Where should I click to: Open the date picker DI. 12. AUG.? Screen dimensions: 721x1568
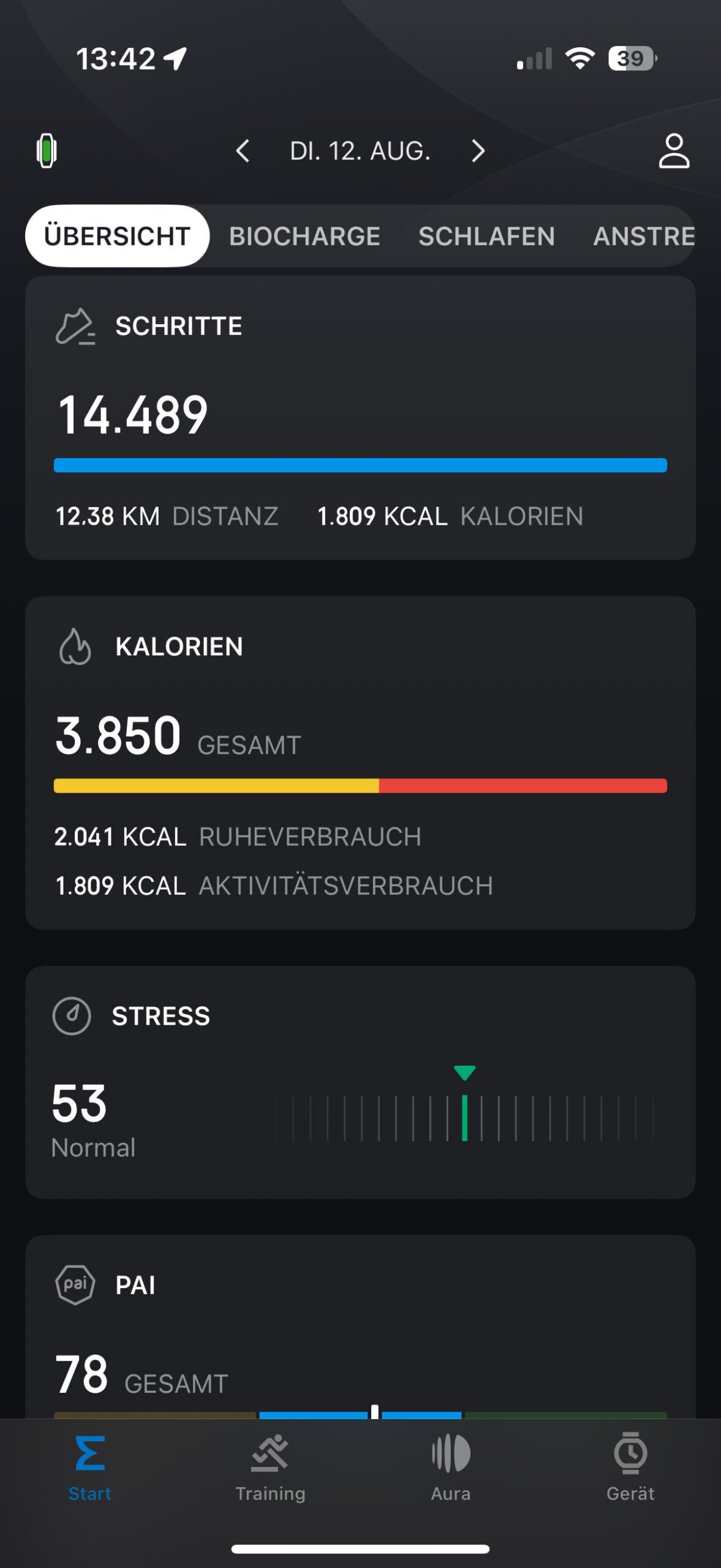pyautogui.click(x=360, y=151)
